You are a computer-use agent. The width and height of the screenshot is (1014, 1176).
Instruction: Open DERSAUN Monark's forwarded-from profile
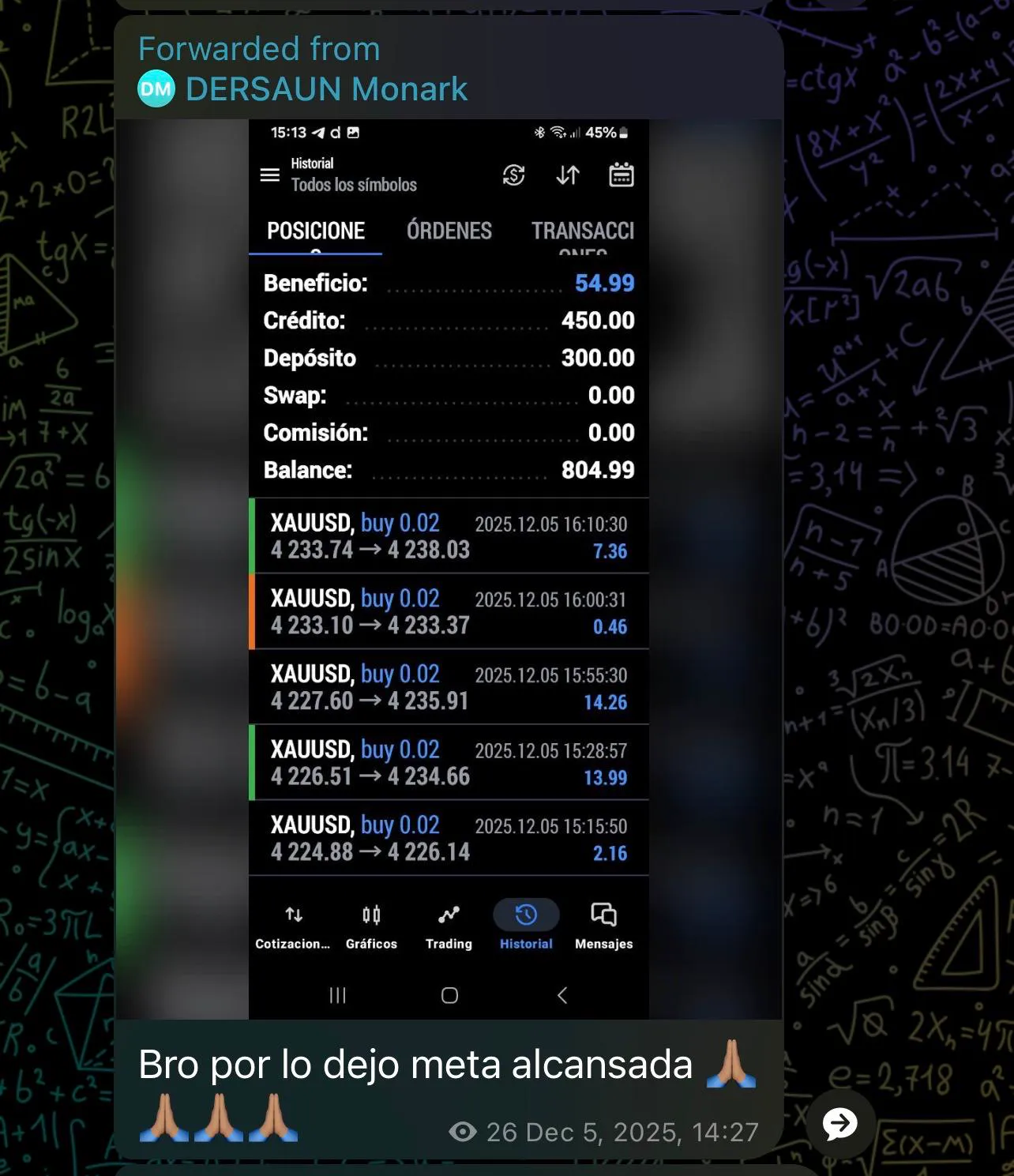pos(325,89)
